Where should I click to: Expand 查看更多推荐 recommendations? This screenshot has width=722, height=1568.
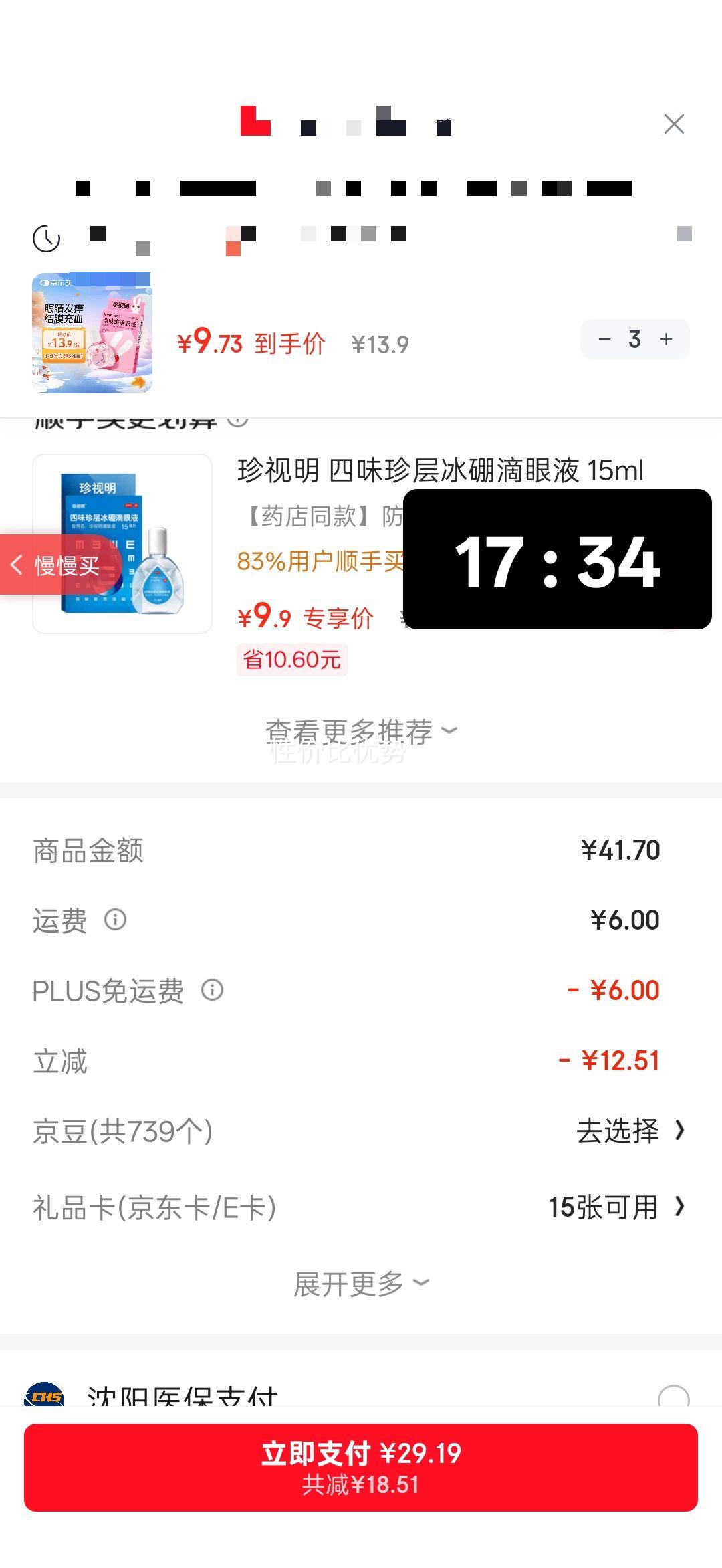pos(361,730)
